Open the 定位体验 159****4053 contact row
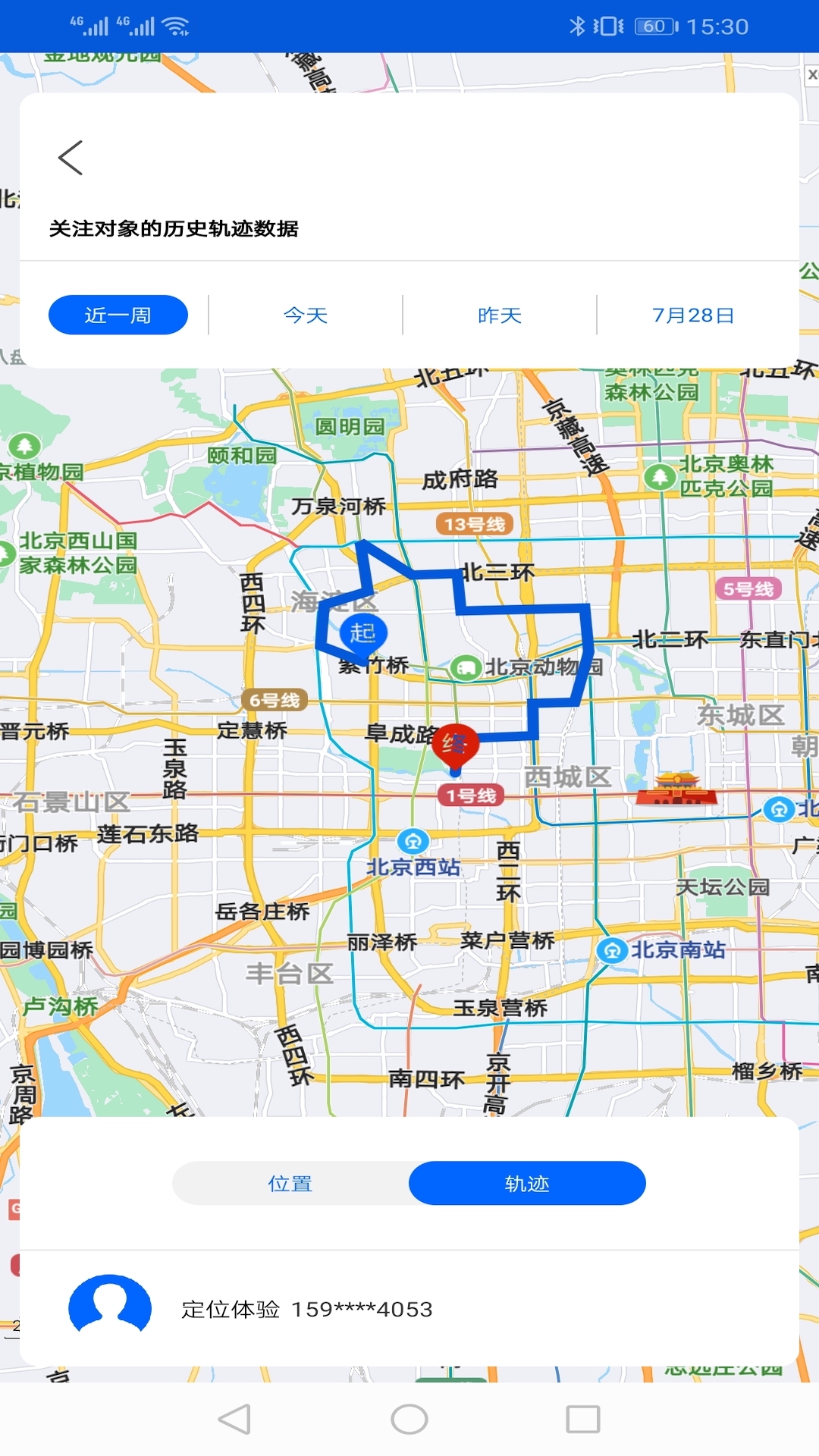Screen dimensions: 819x1456 [x=409, y=1309]
